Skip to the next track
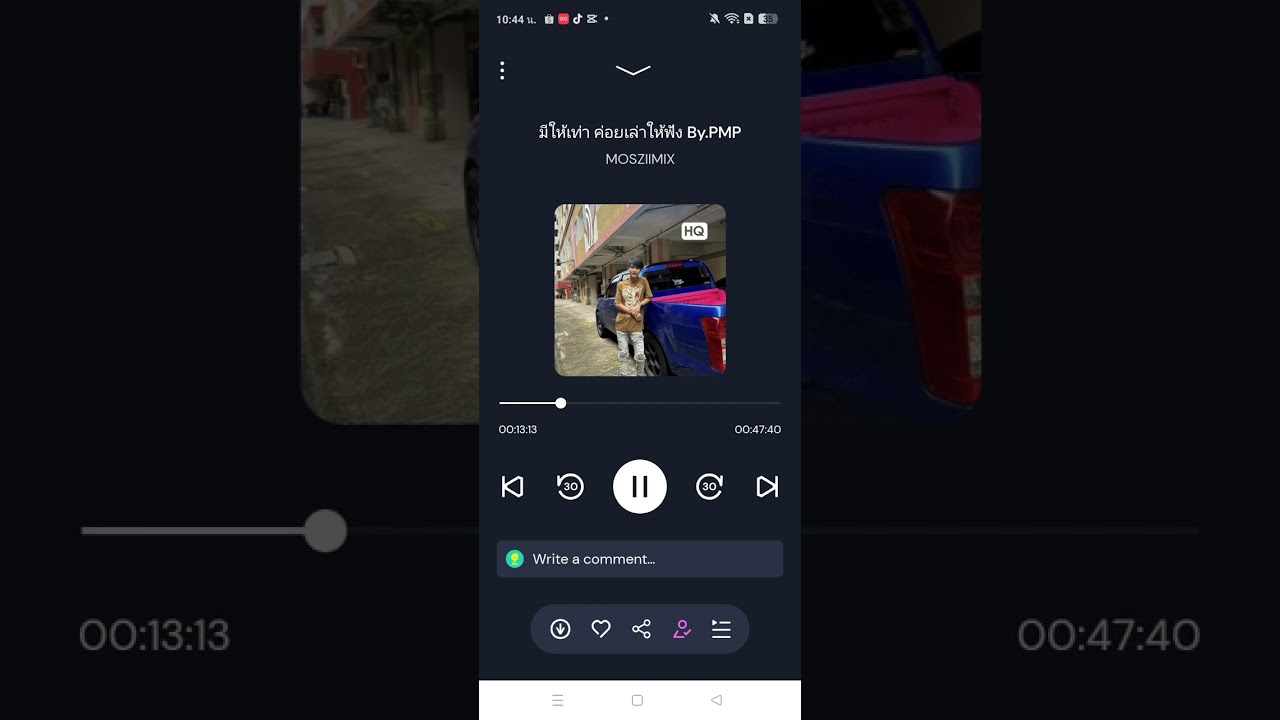The width and height of the screenshot is (1280, 720). click(x=767, y=487)
